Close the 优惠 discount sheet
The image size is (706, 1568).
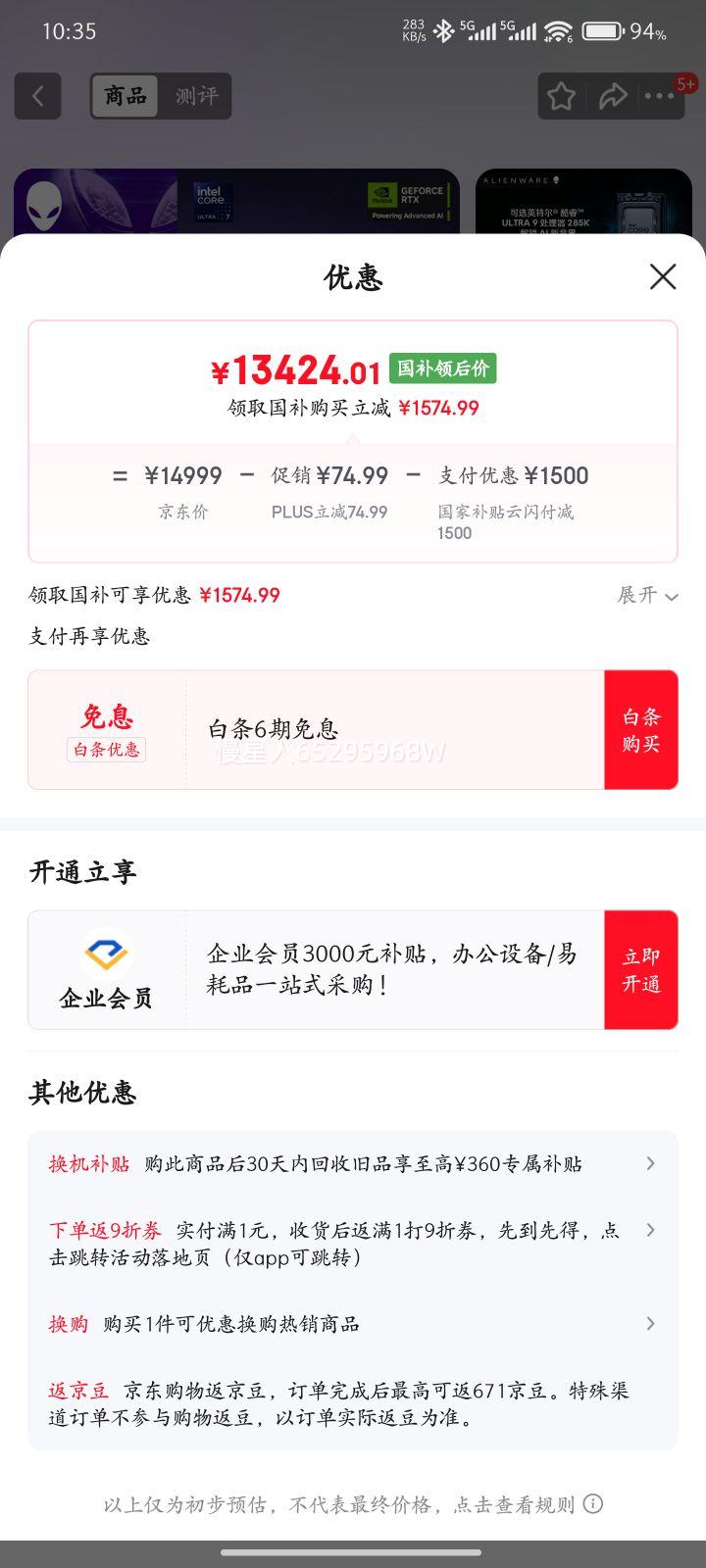click(x=663, y=277)
